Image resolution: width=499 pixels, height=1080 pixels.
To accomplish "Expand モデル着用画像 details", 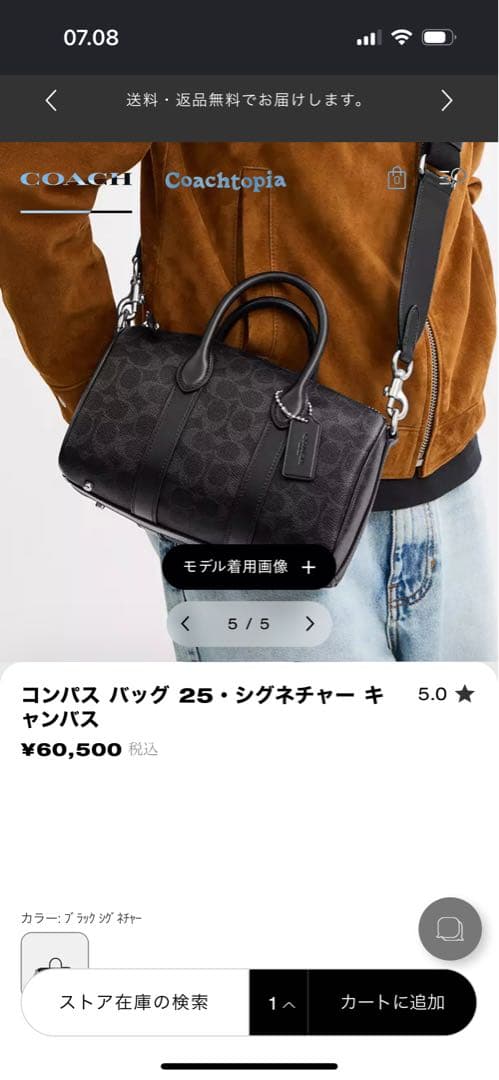I will coord(249,567).
